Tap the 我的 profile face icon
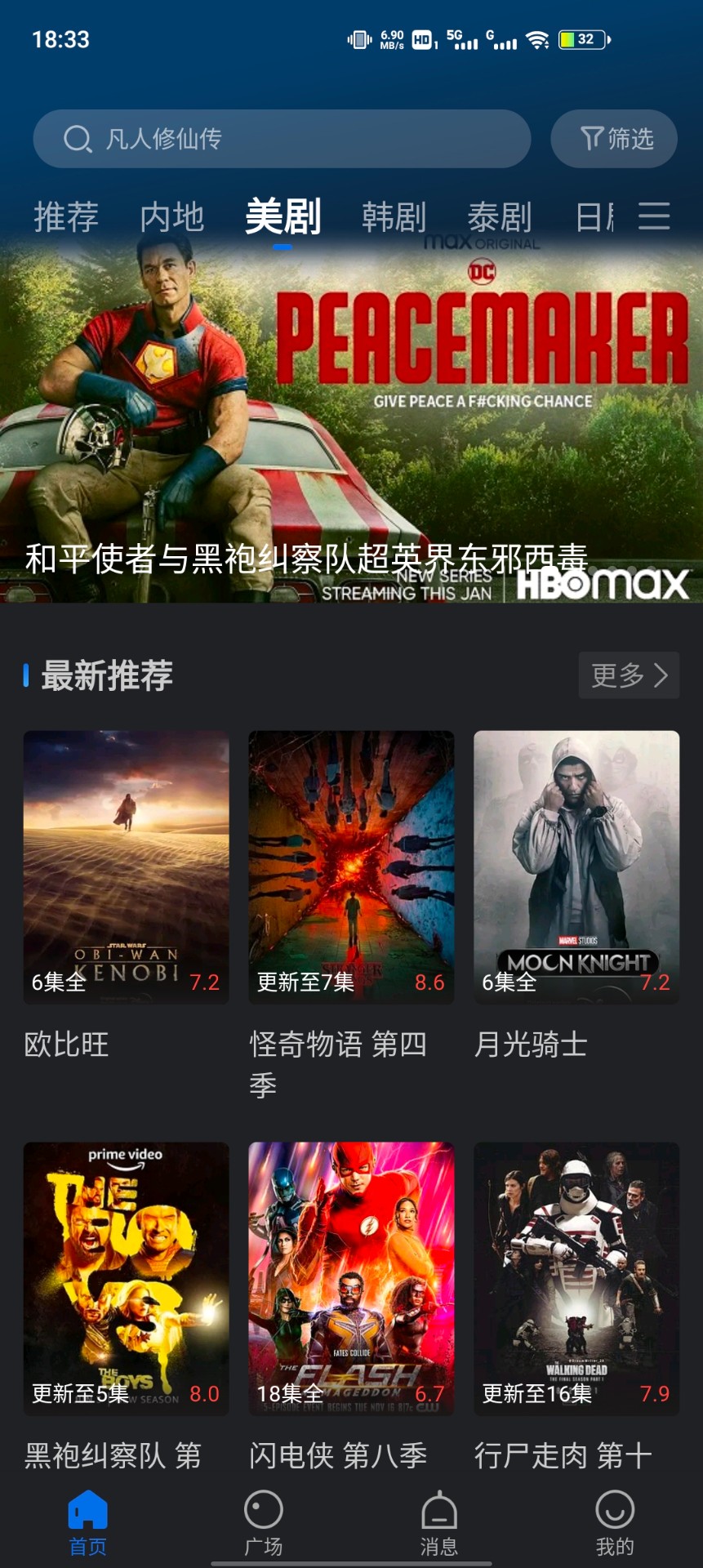The height and width of the screenshot is (1568, 703). [x=616, y=1507]
